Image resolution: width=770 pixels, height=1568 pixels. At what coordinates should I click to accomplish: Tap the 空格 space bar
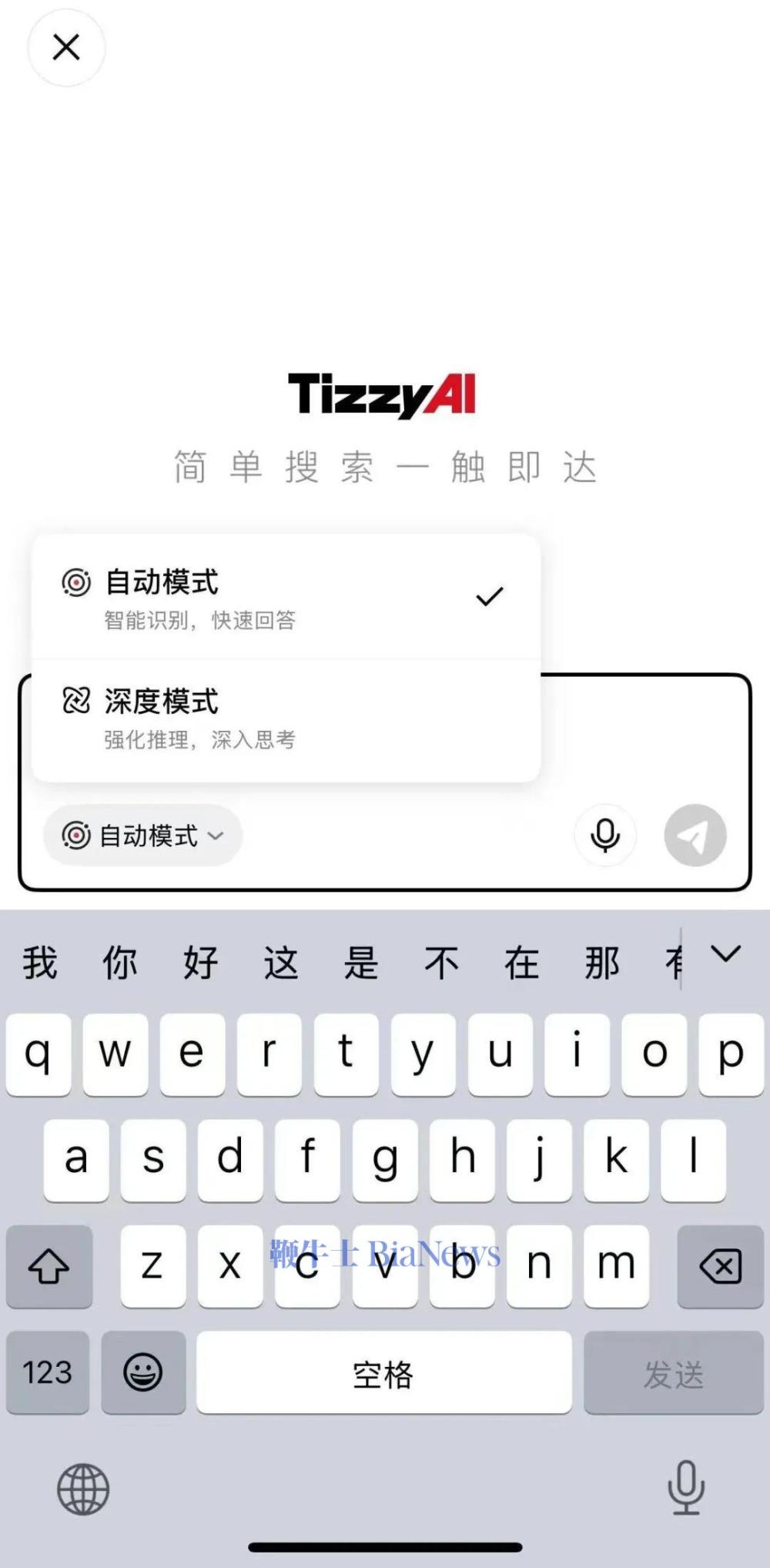tap(383, 1372)
